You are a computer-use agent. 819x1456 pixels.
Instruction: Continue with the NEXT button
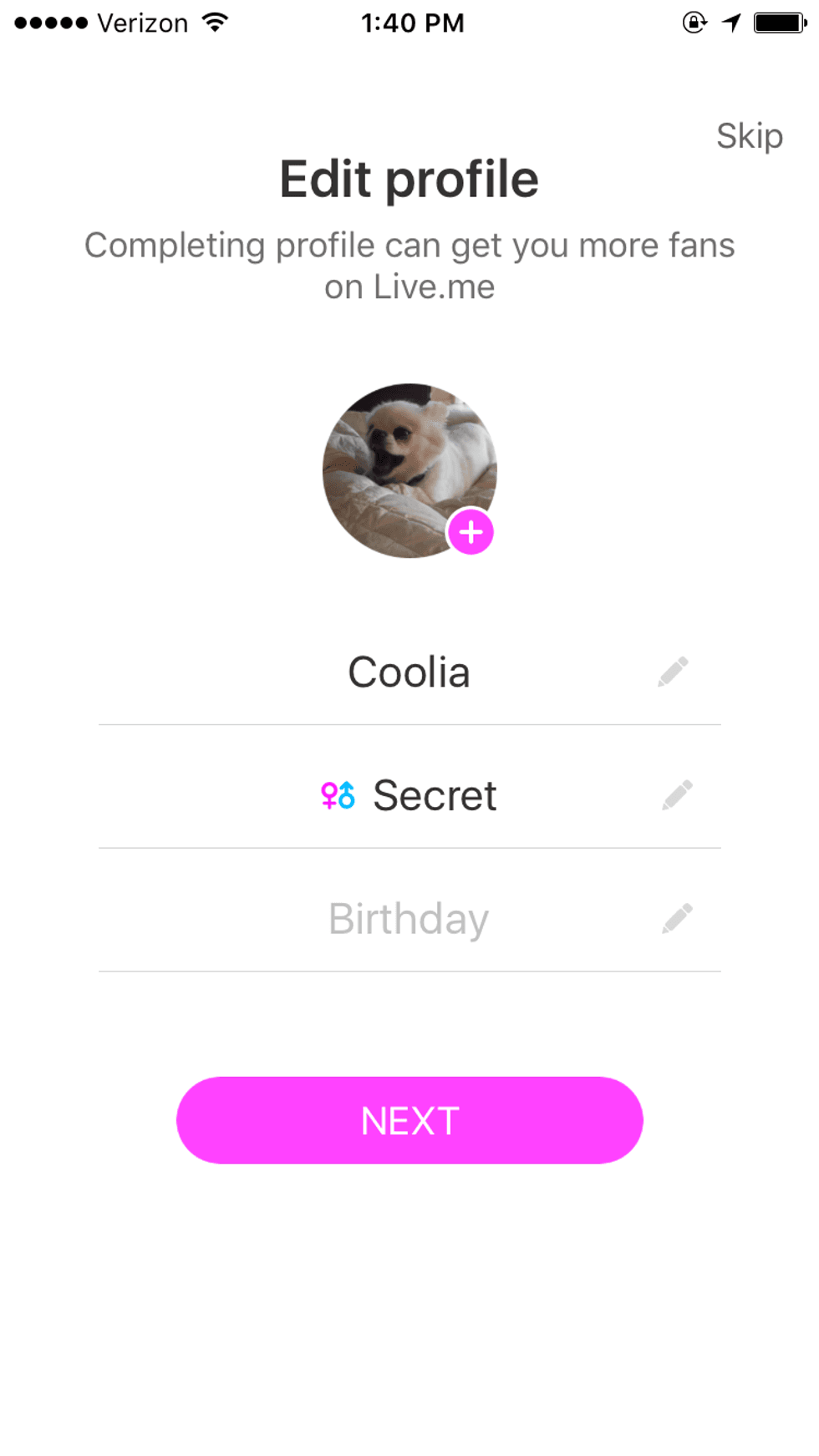click(409, 1120)
